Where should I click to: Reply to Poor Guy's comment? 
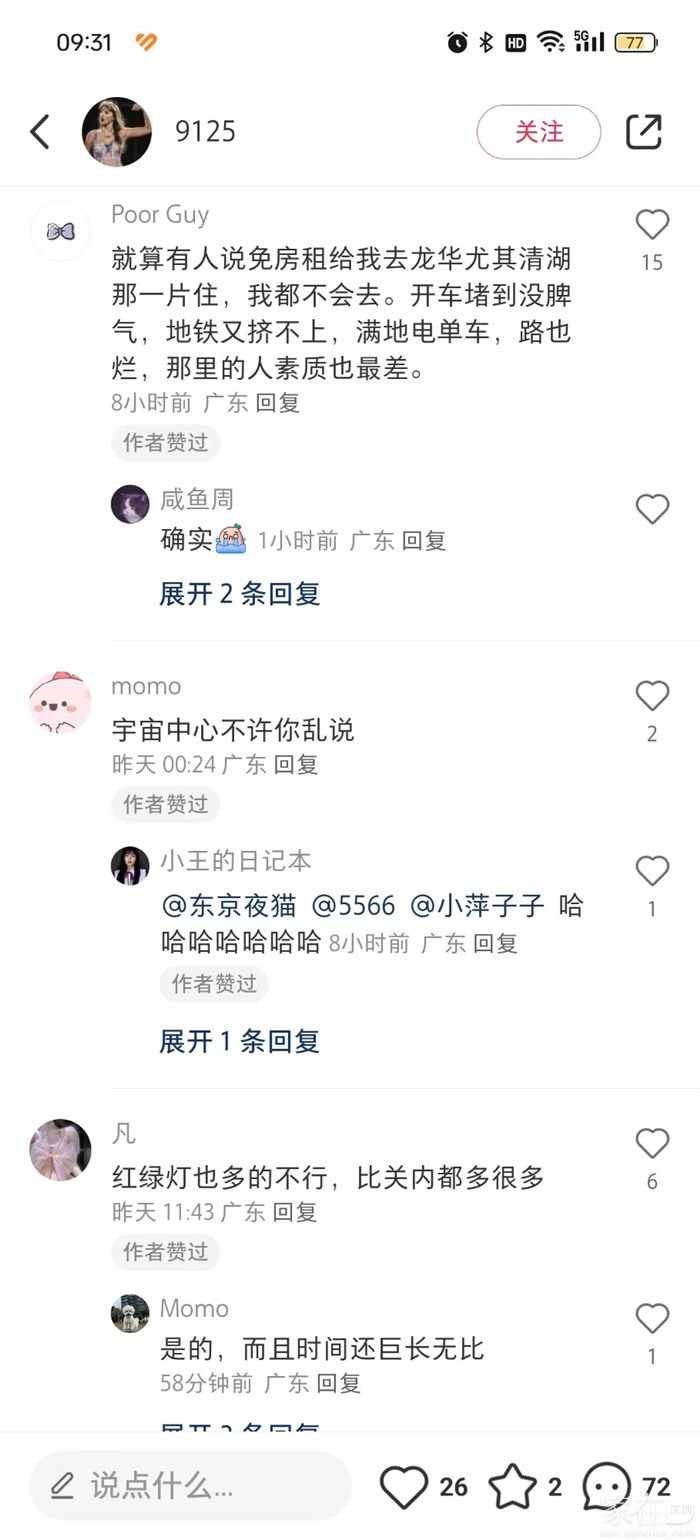(277, 403)
